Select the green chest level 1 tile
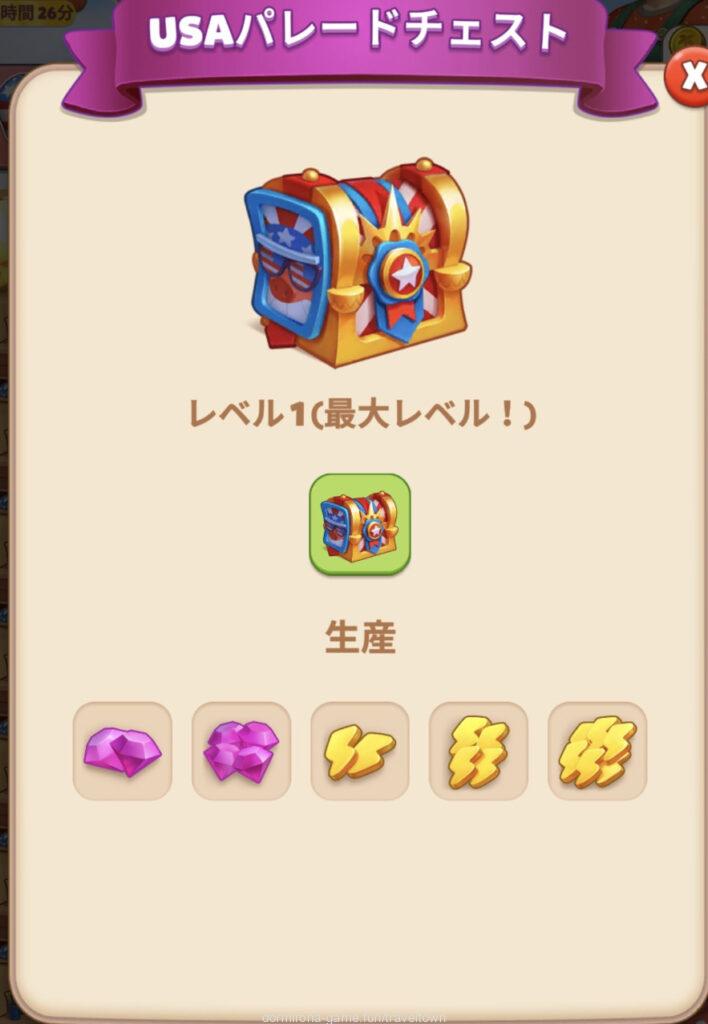The height and width of the screenshot is (1024, 708). click(360, 524)
